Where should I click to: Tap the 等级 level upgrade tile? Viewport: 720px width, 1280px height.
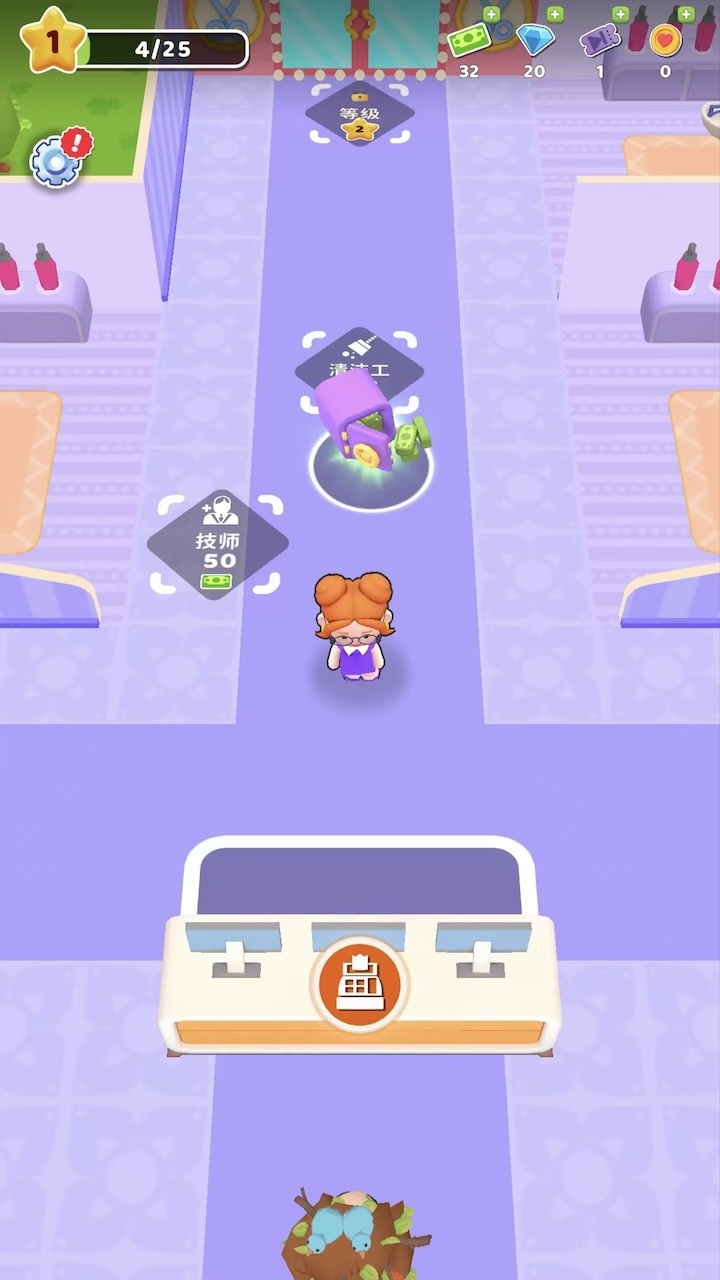359,114
